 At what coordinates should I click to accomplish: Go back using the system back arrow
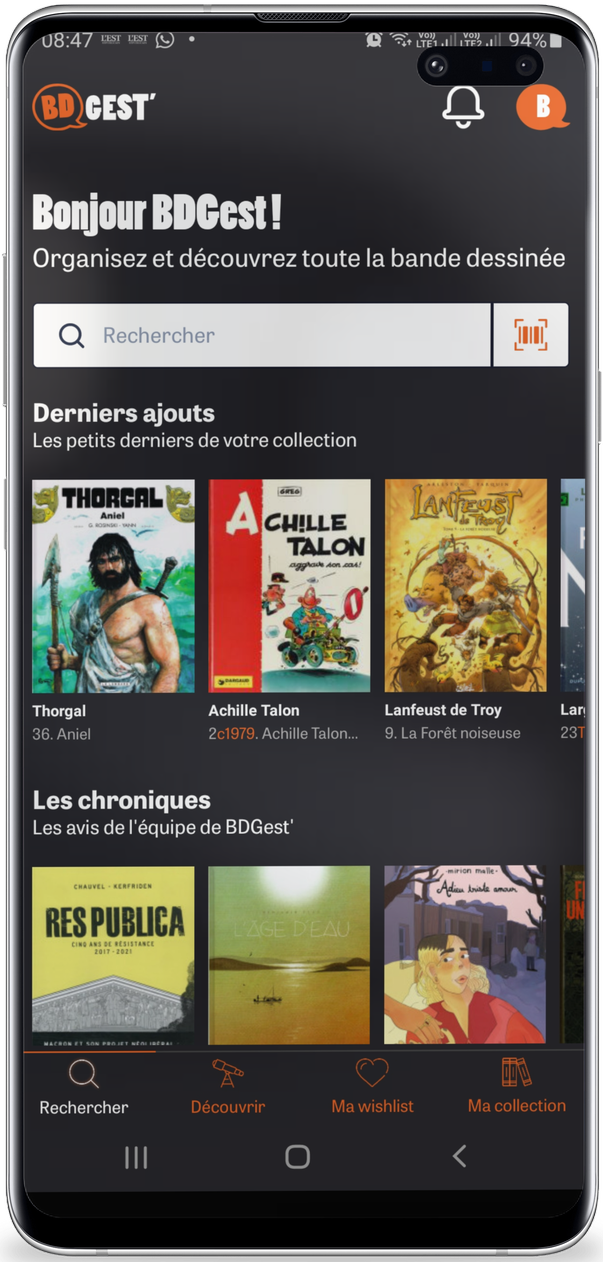pyautogui.click(x=459, y=1157)
